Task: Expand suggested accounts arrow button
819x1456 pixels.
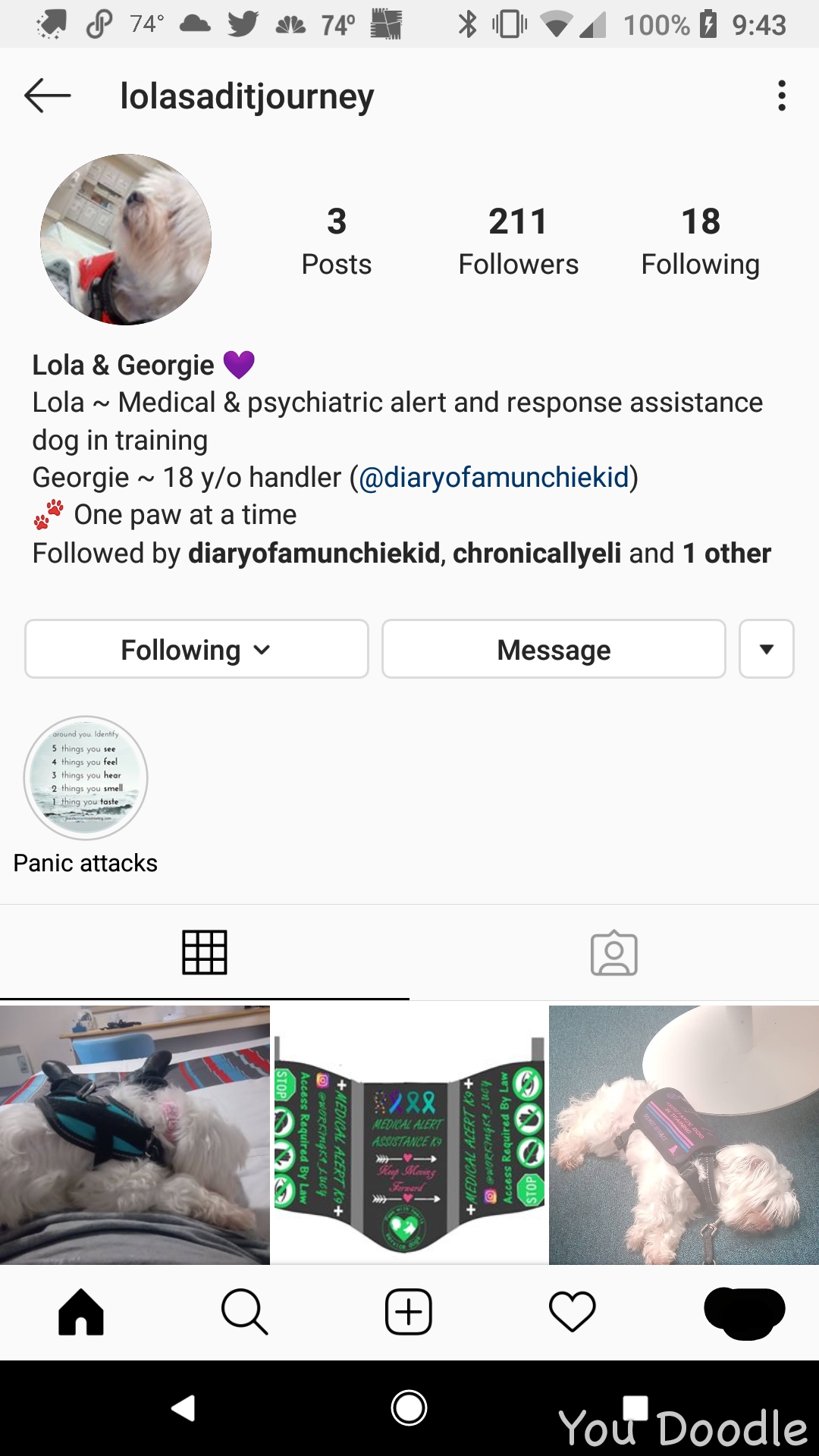Action: tap(767, 649)
